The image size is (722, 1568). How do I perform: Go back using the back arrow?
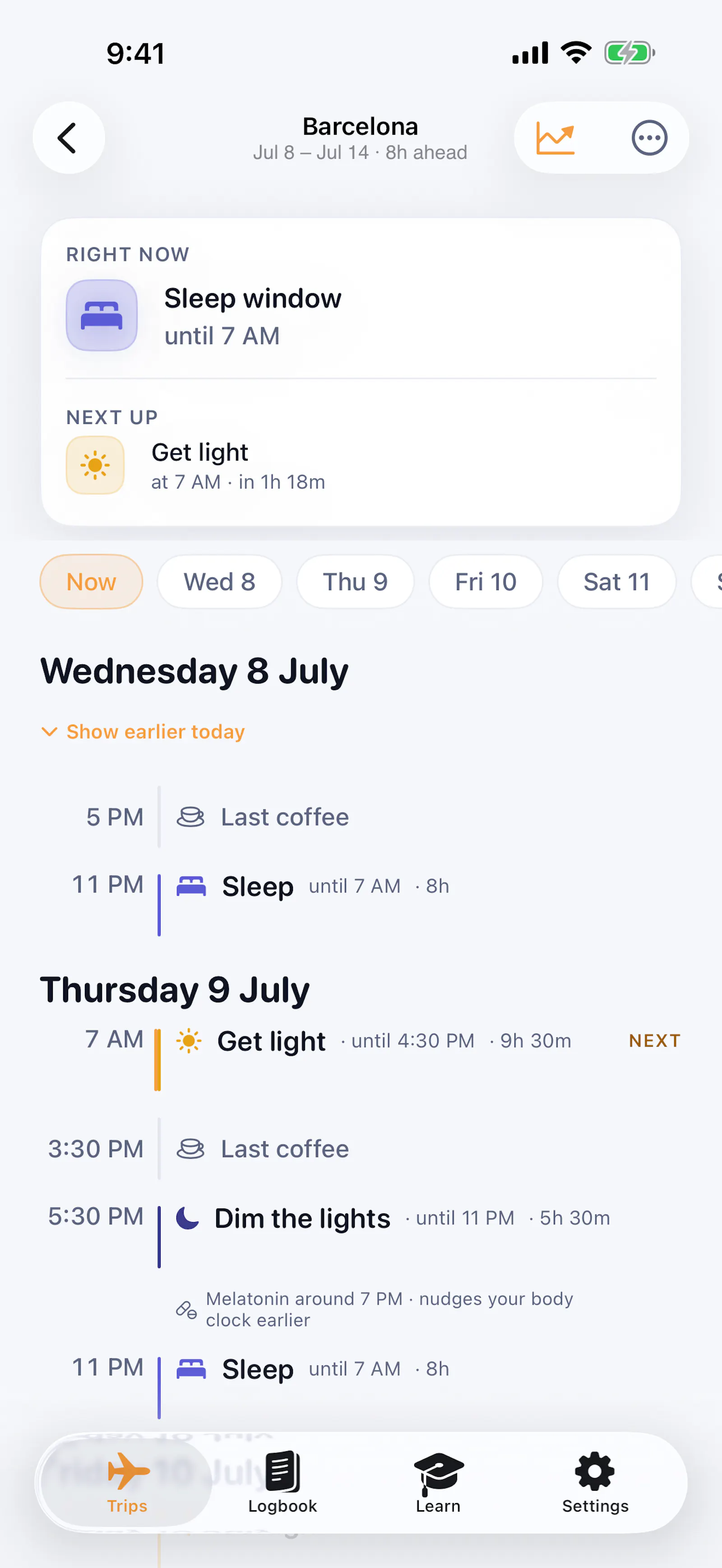tap(68, 138)
